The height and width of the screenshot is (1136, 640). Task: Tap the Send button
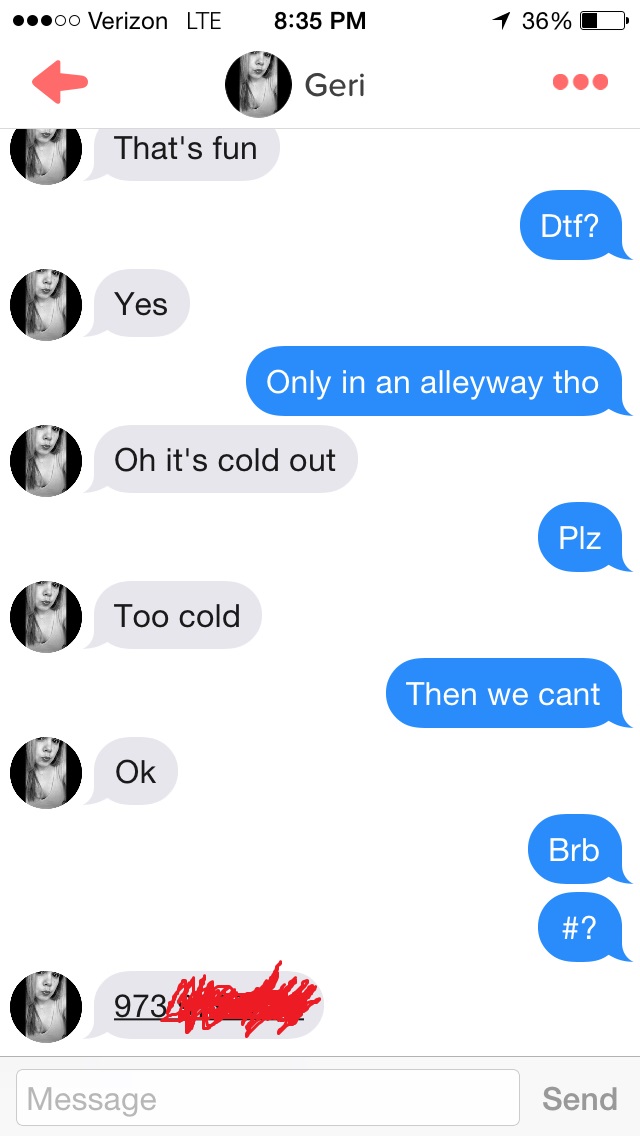click(x=579, y=1099)
